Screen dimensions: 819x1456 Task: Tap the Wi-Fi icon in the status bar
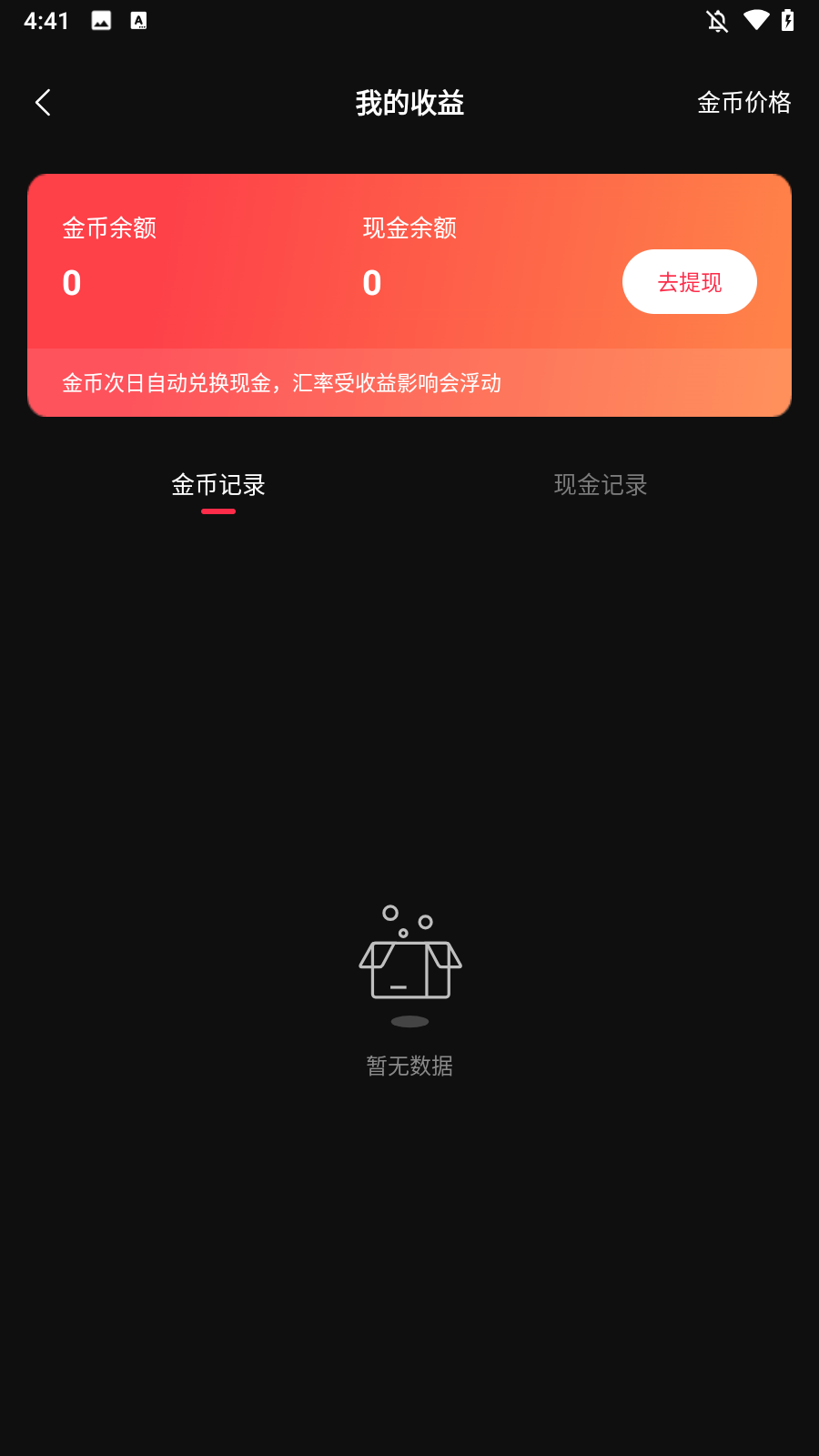756,20
